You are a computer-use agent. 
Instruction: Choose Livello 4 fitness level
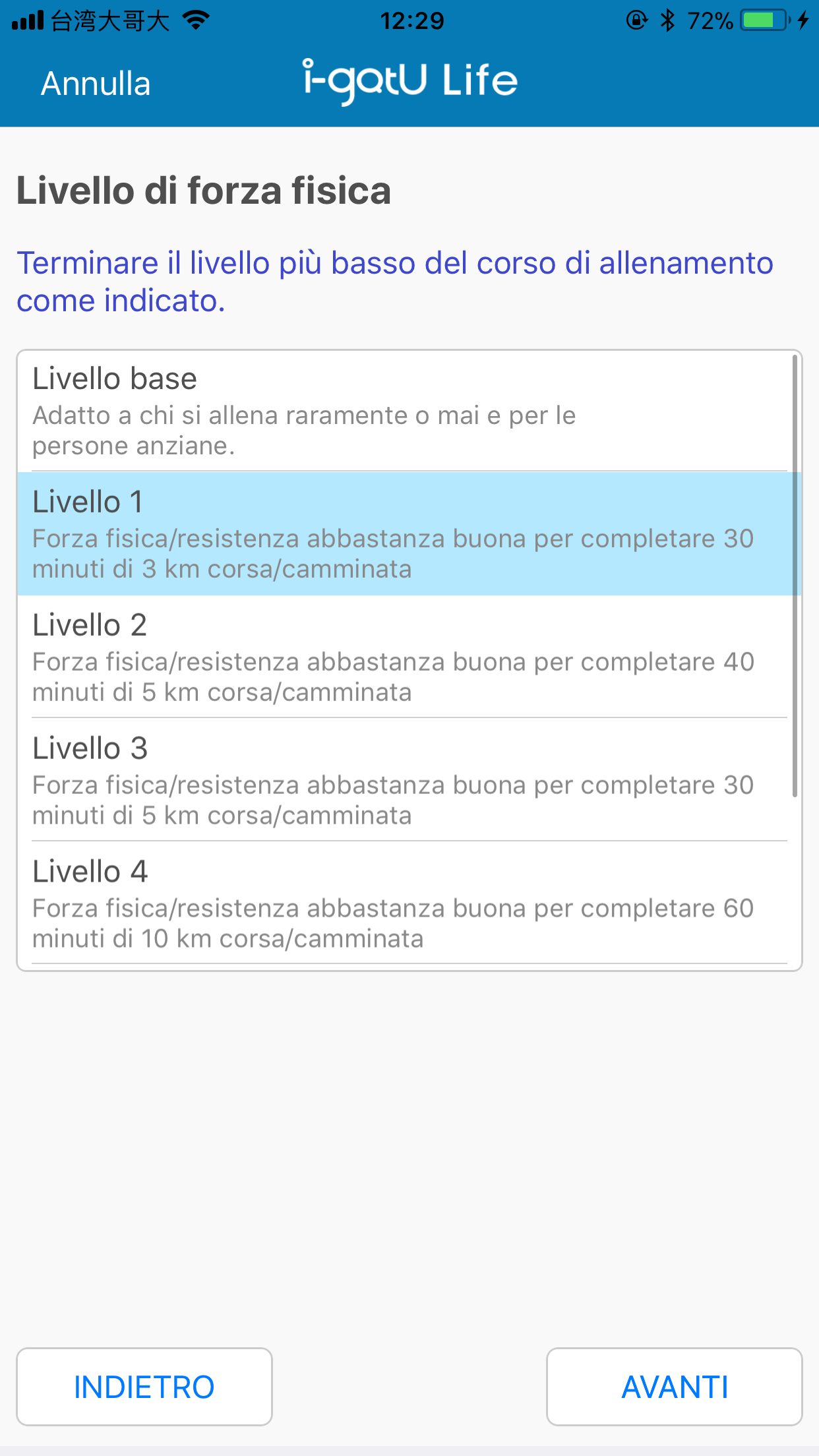click(x=409, y=903)
